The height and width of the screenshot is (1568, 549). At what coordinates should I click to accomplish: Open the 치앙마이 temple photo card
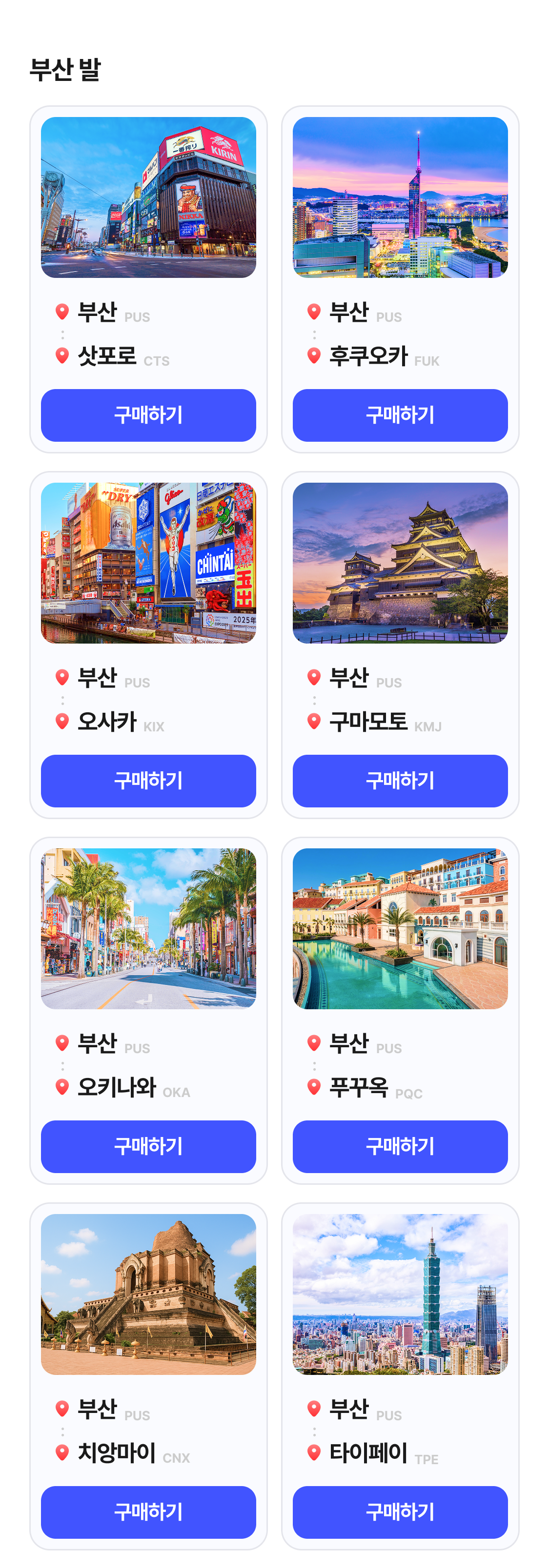click(148, 1294)
